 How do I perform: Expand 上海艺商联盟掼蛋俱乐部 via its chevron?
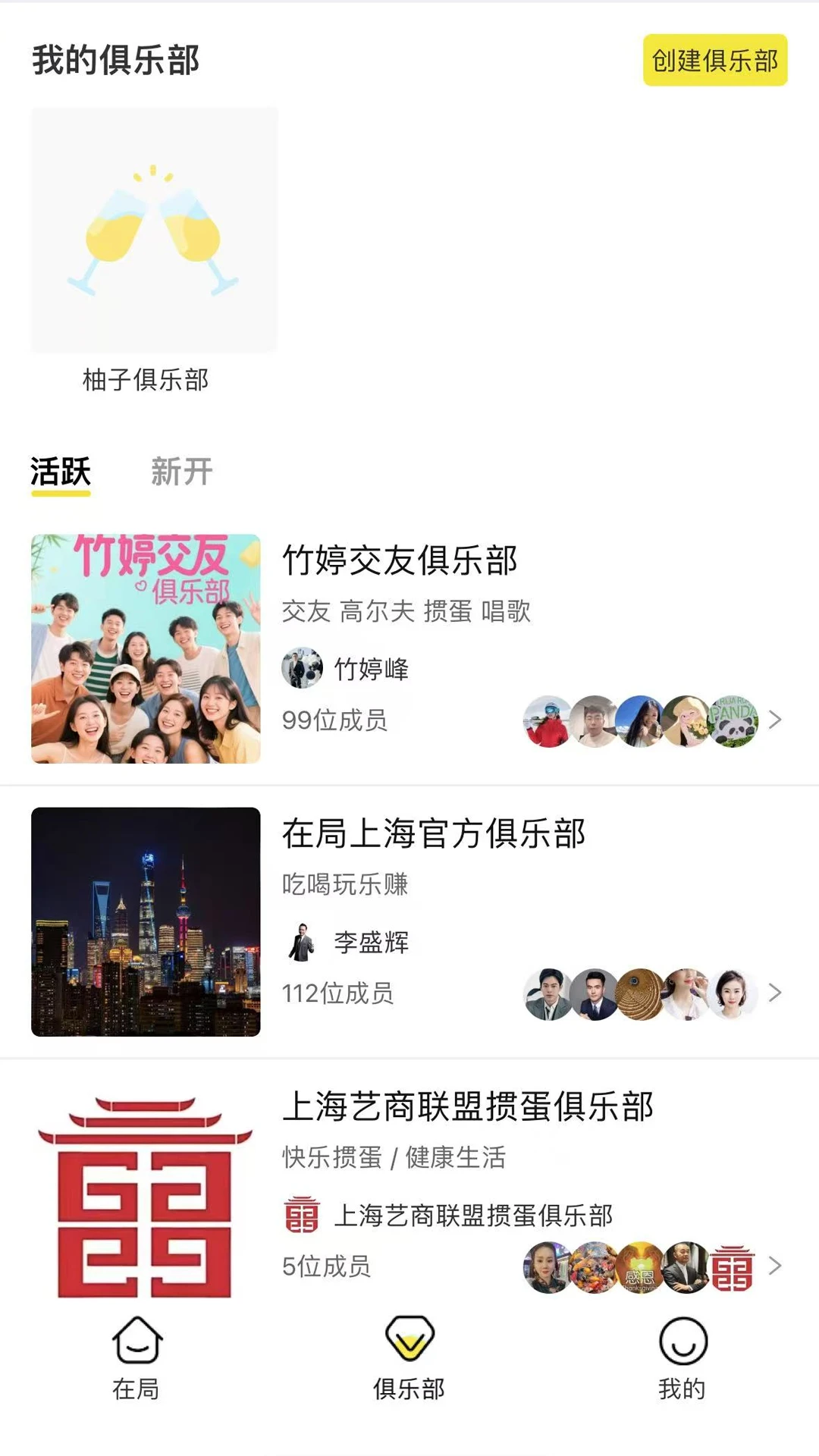coord(776,1265)
